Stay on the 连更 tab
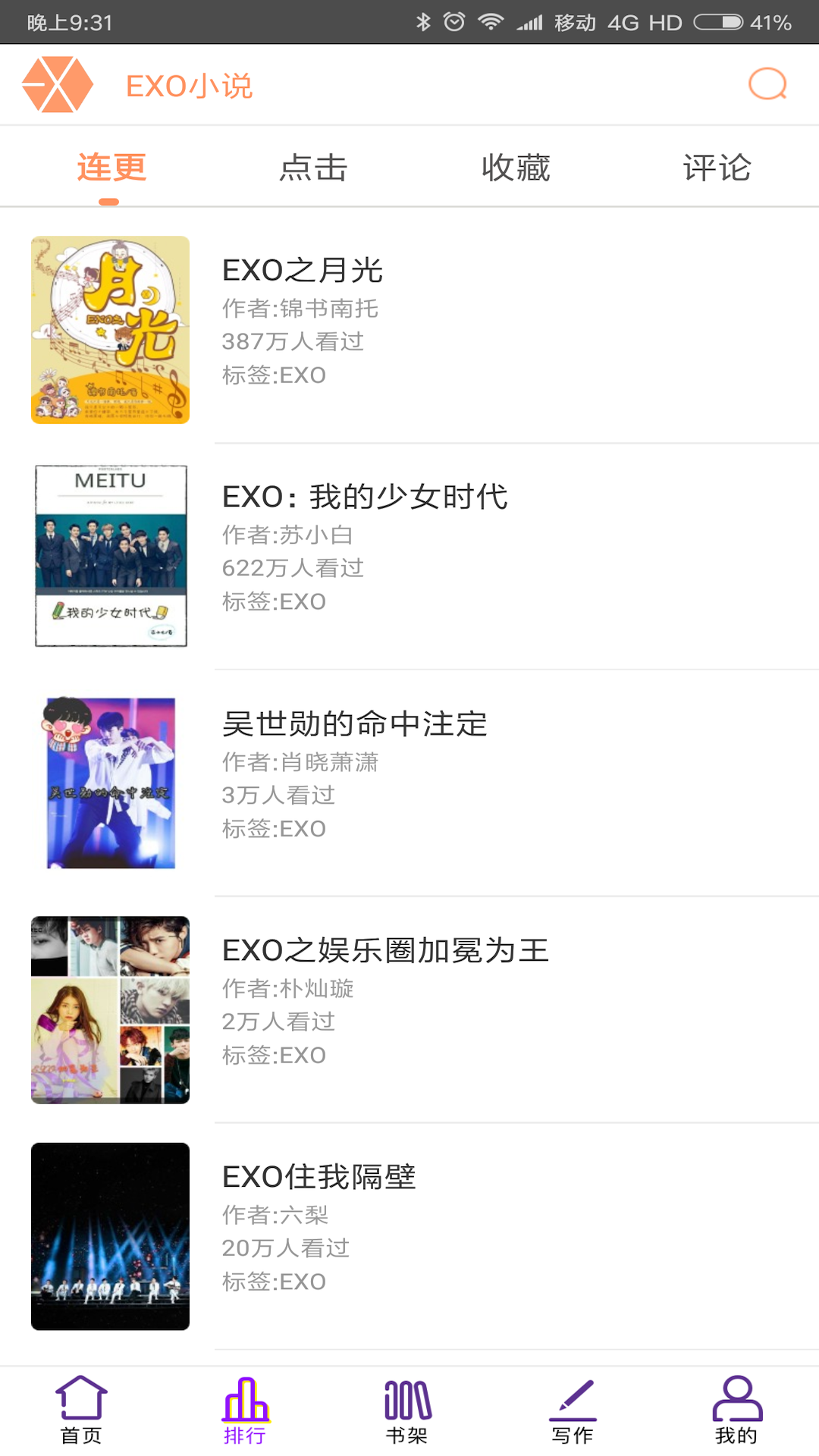This screenshot has height=1456, width=819. point(110,167)
